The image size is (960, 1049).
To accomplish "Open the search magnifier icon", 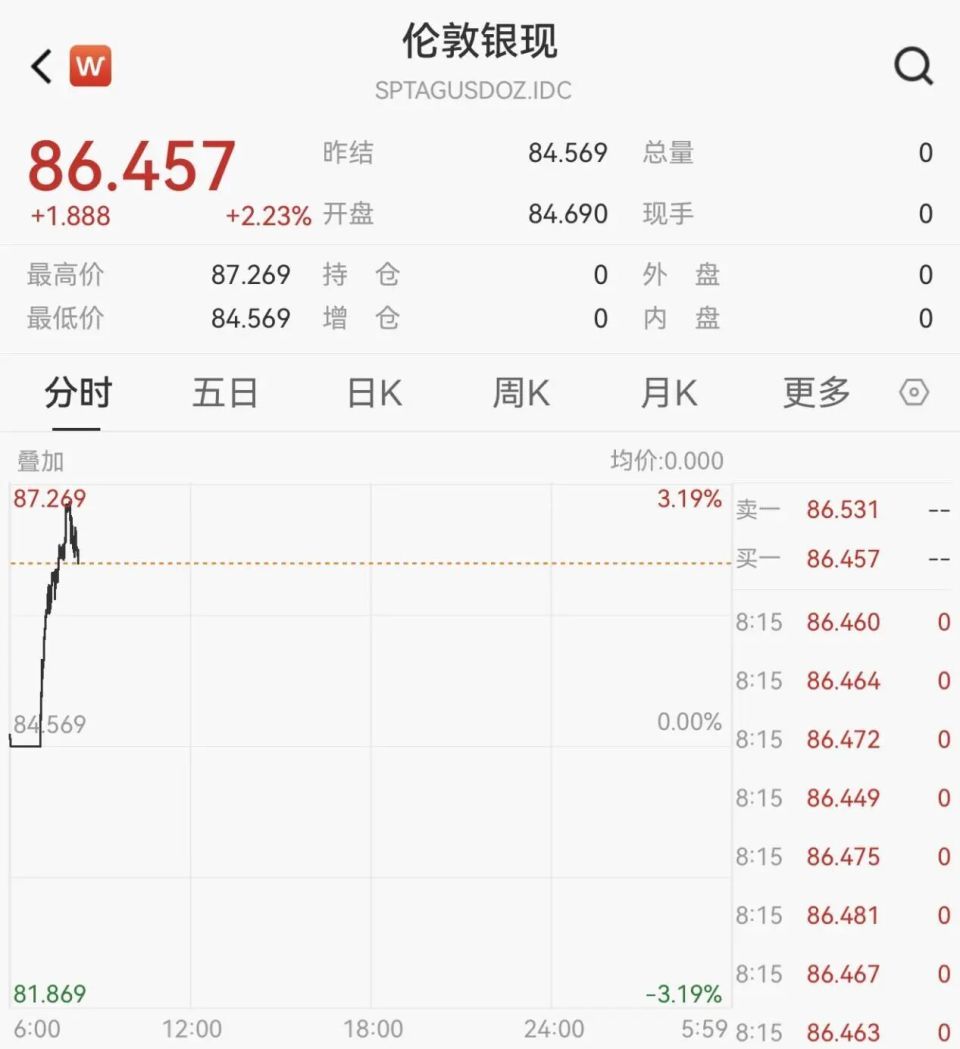I will (x=913, y=66).
